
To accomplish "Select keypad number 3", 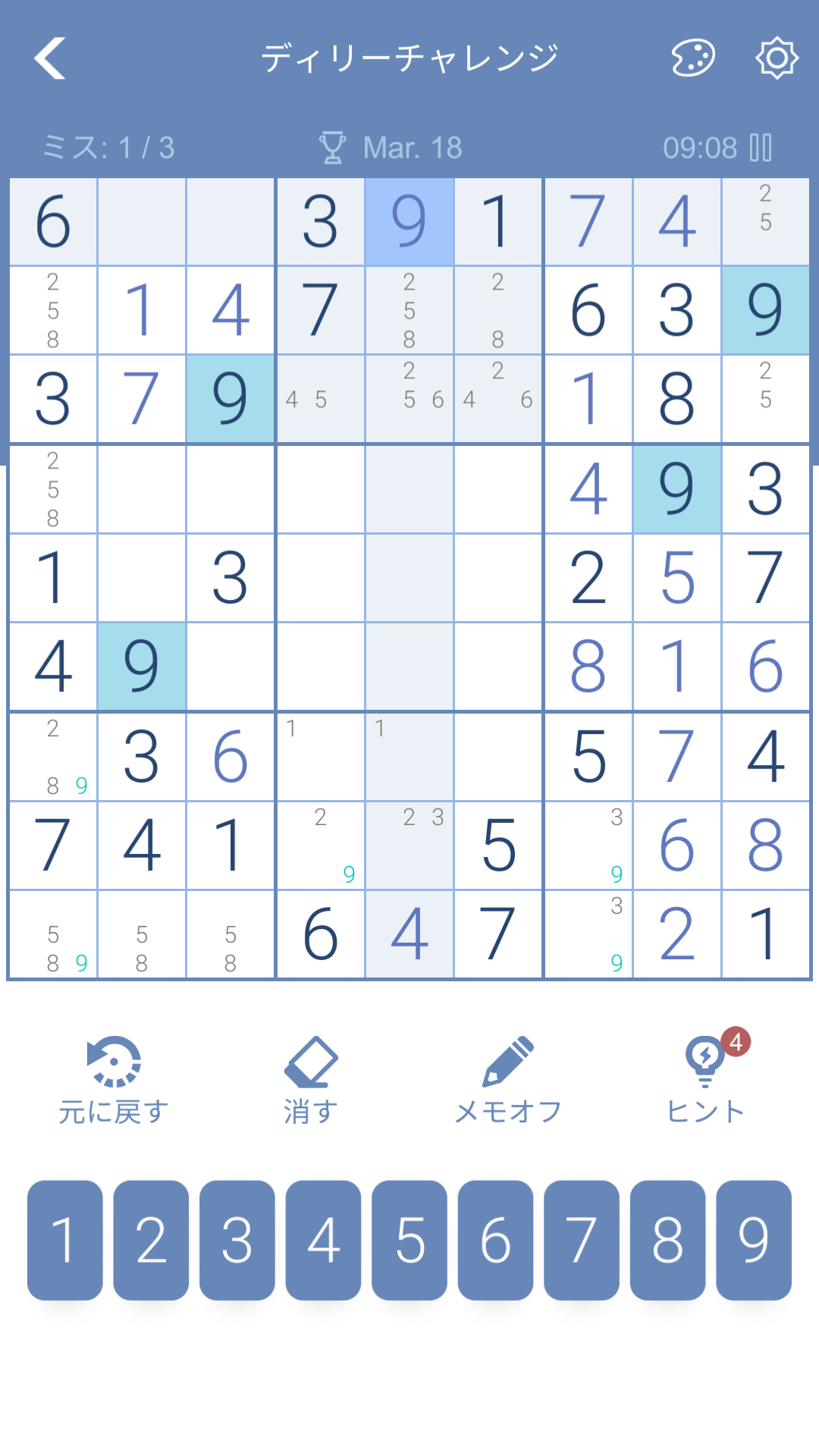I will (x=237, y=1240).
